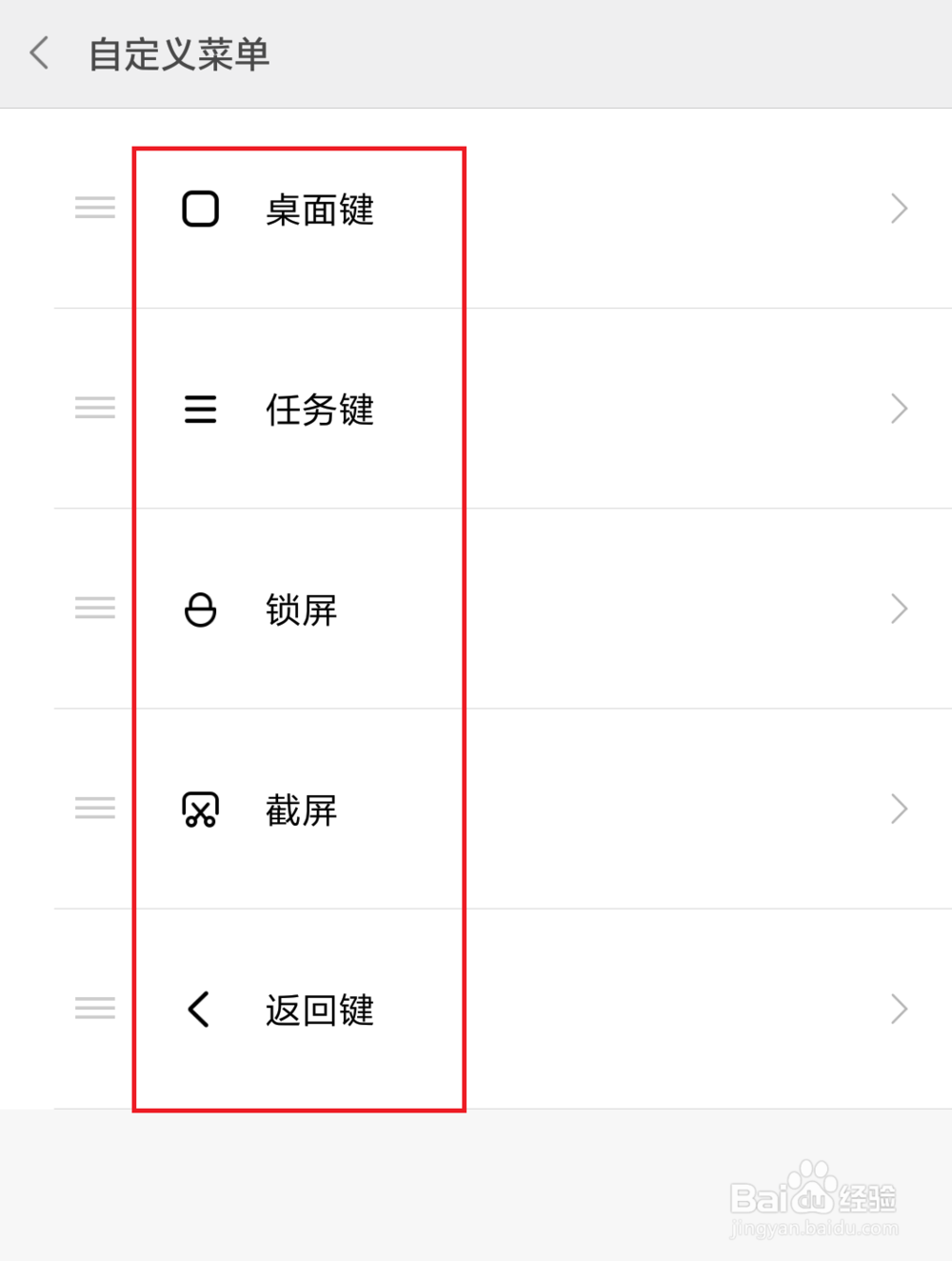Tap the 桌面键 square home icon
952x1261 pixels.
200,209
